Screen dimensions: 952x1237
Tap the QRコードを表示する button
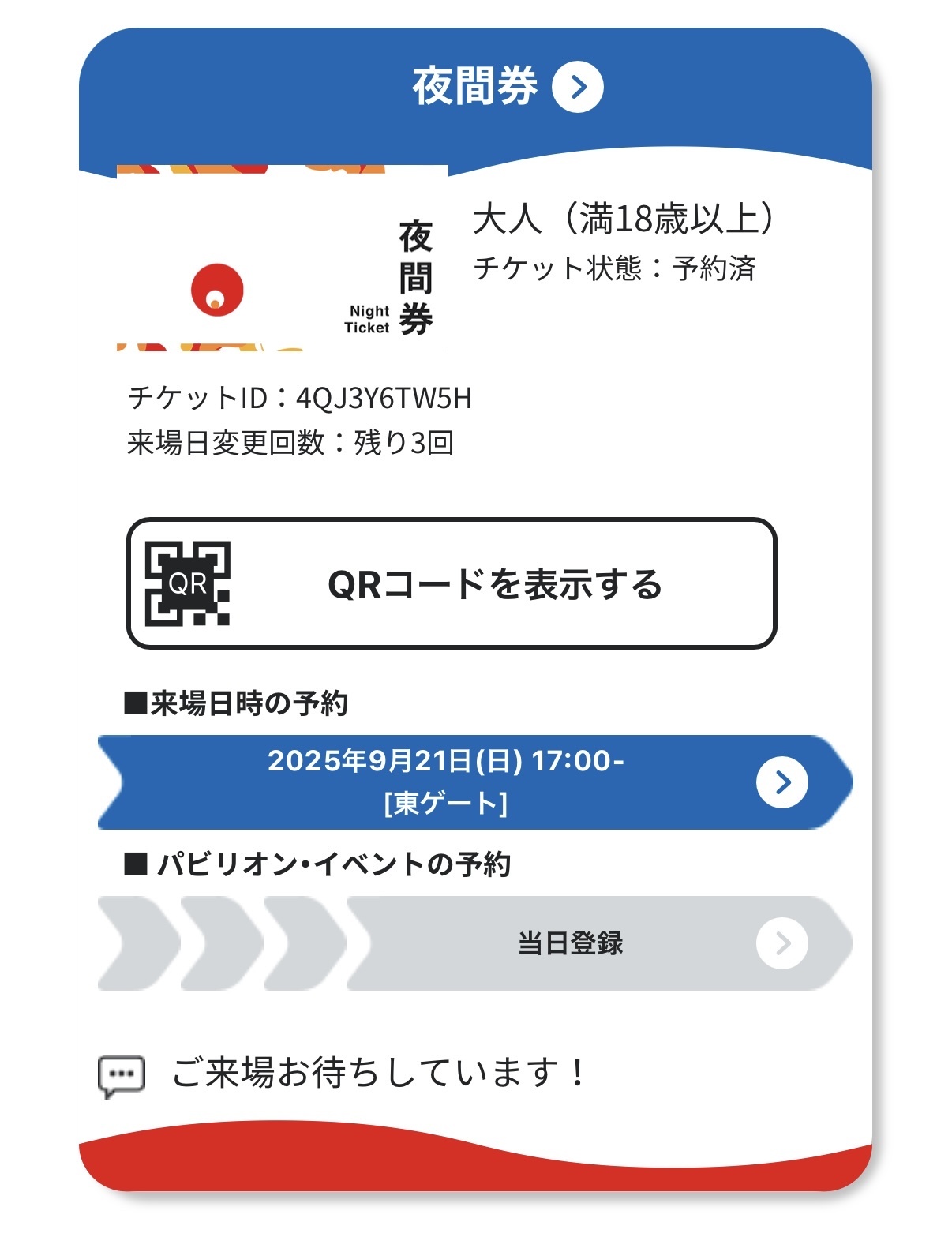[x=452, y=583]
